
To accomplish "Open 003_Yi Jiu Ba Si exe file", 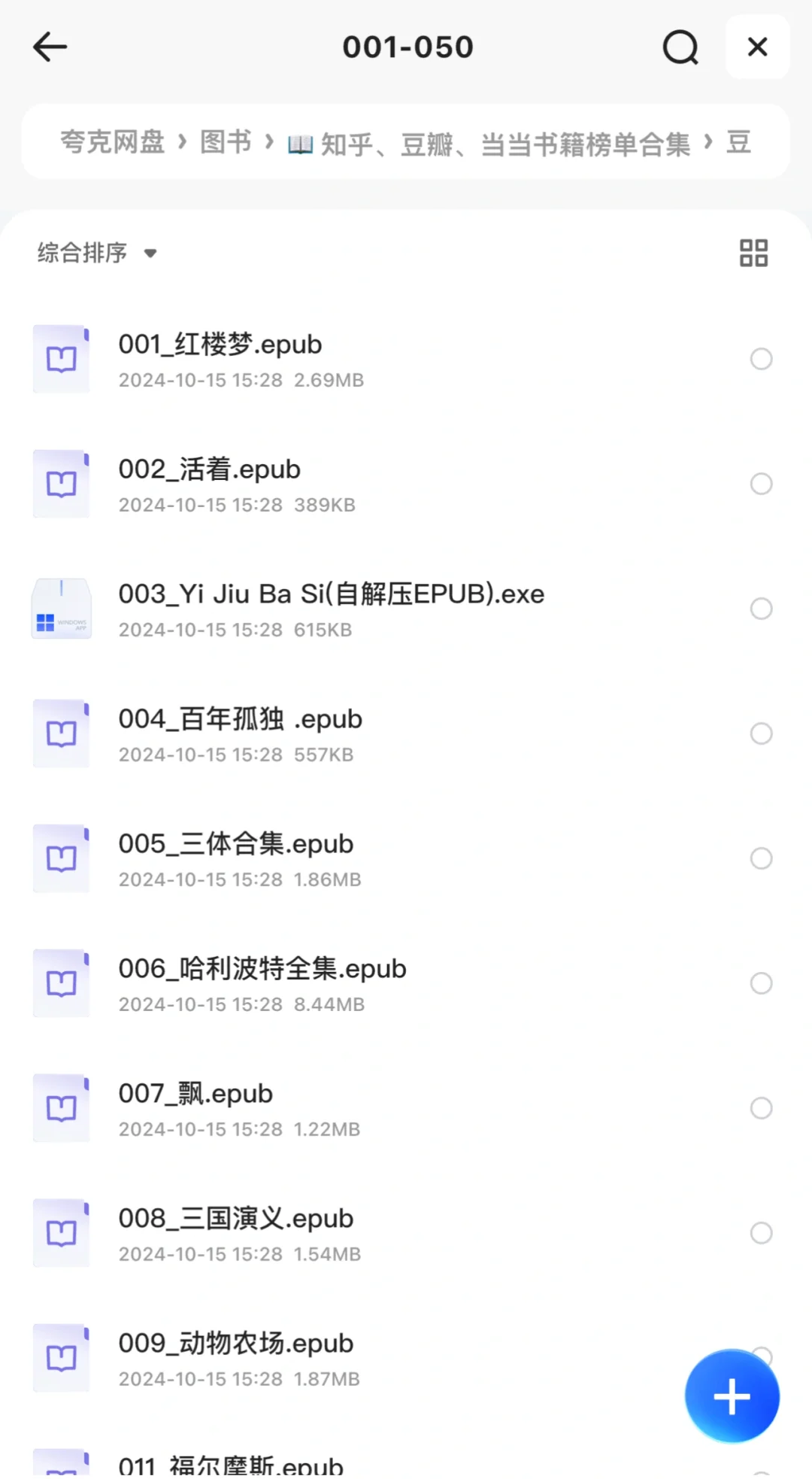I will (x=406, y=609).
